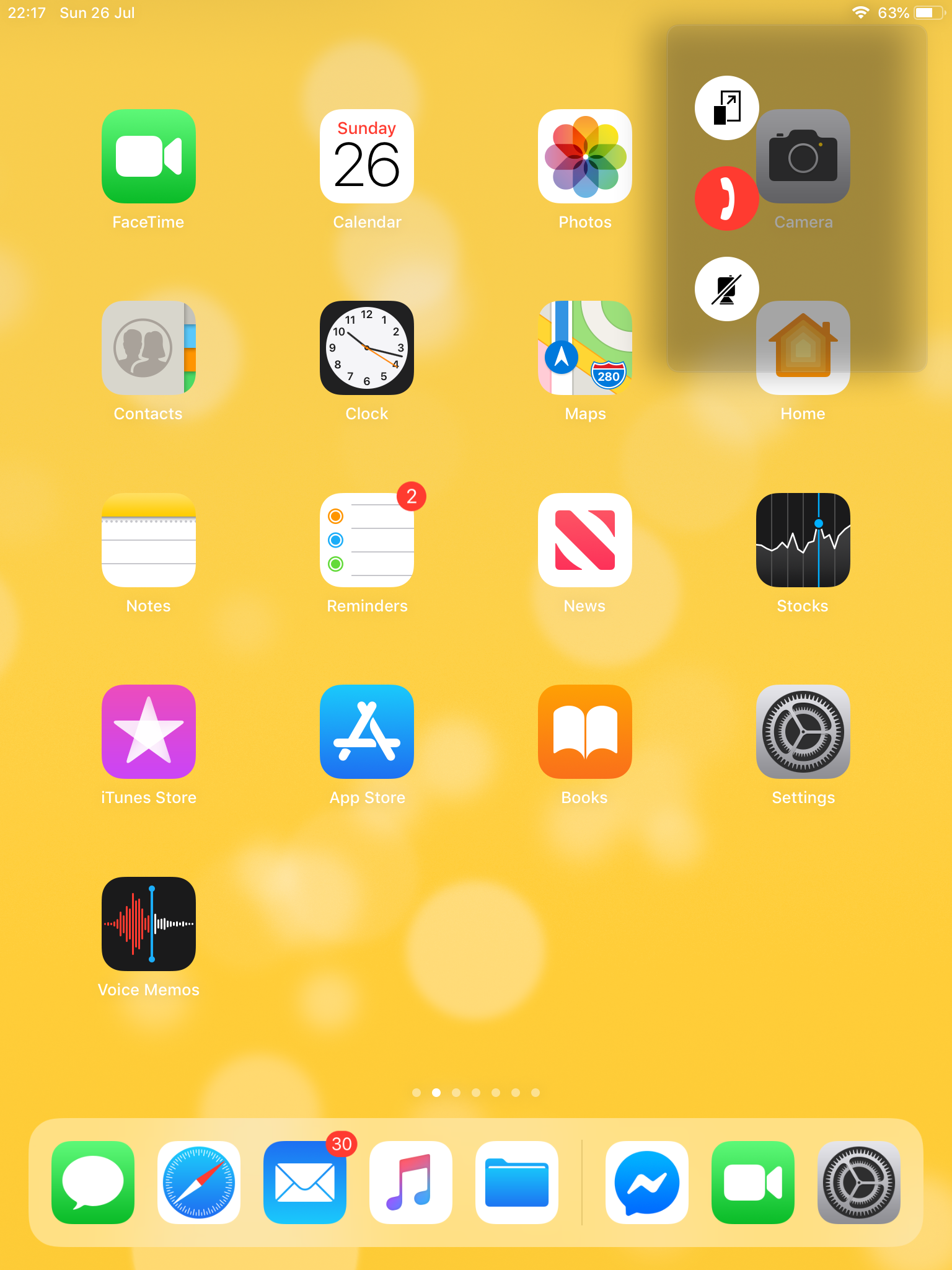The width and height of the screenshot is (952, 1270).
Task: Open Messenger in the dock
Action: click(647, 1183)
